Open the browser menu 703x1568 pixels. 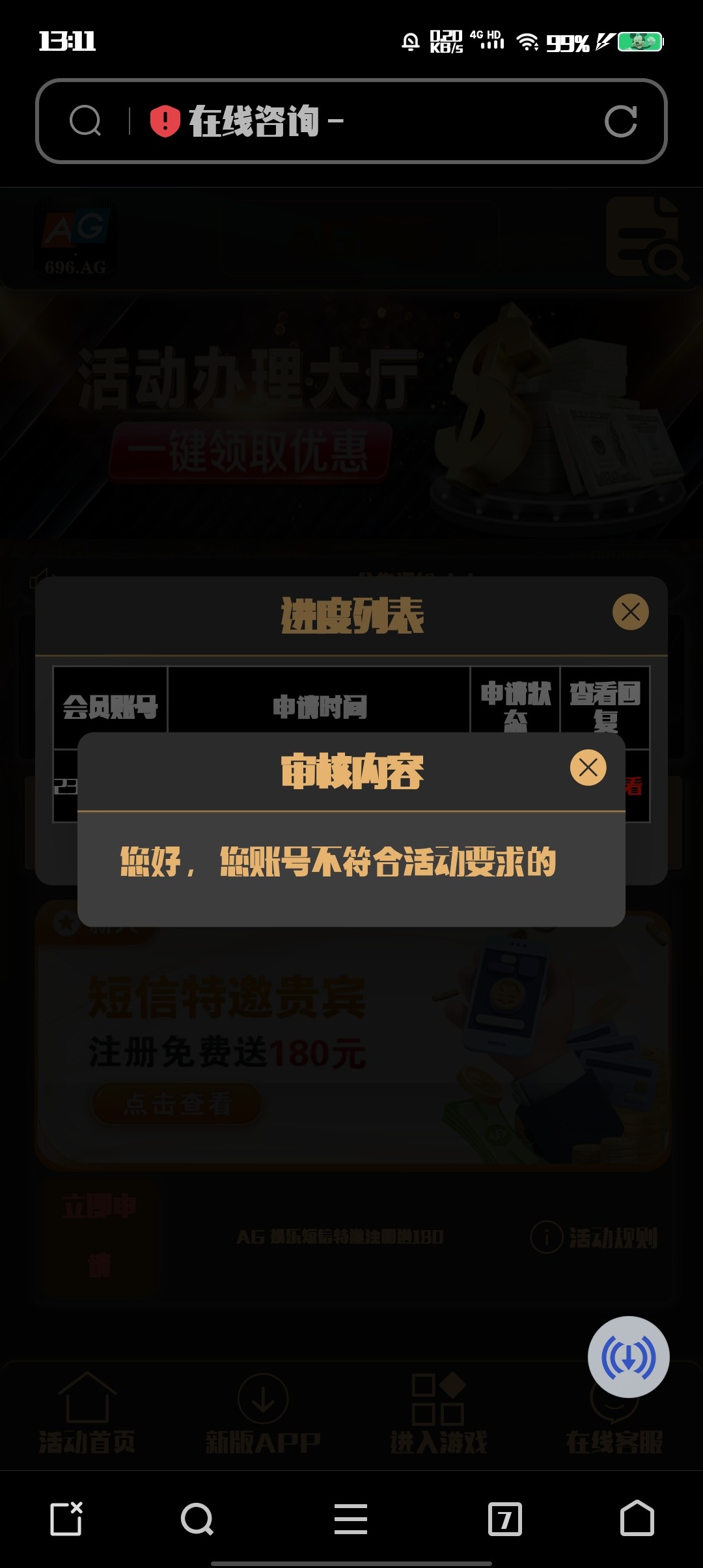tap(351, 1519)
